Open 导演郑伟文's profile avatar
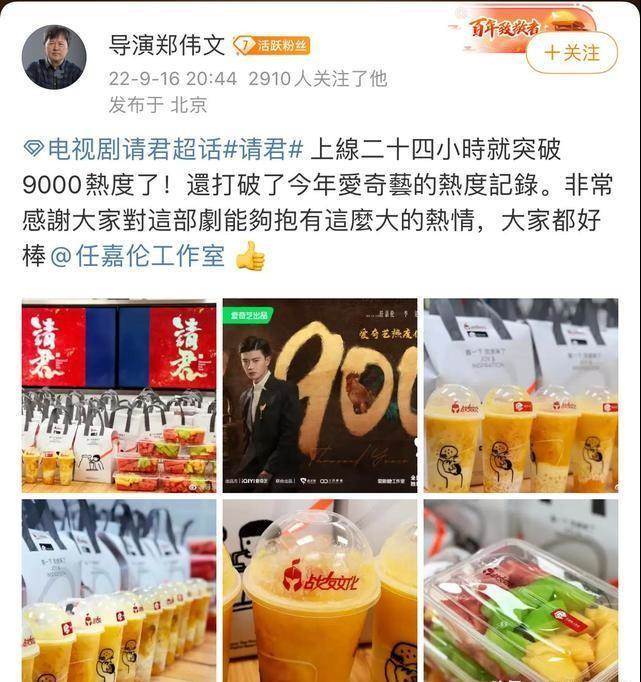 tap(54, 58)
